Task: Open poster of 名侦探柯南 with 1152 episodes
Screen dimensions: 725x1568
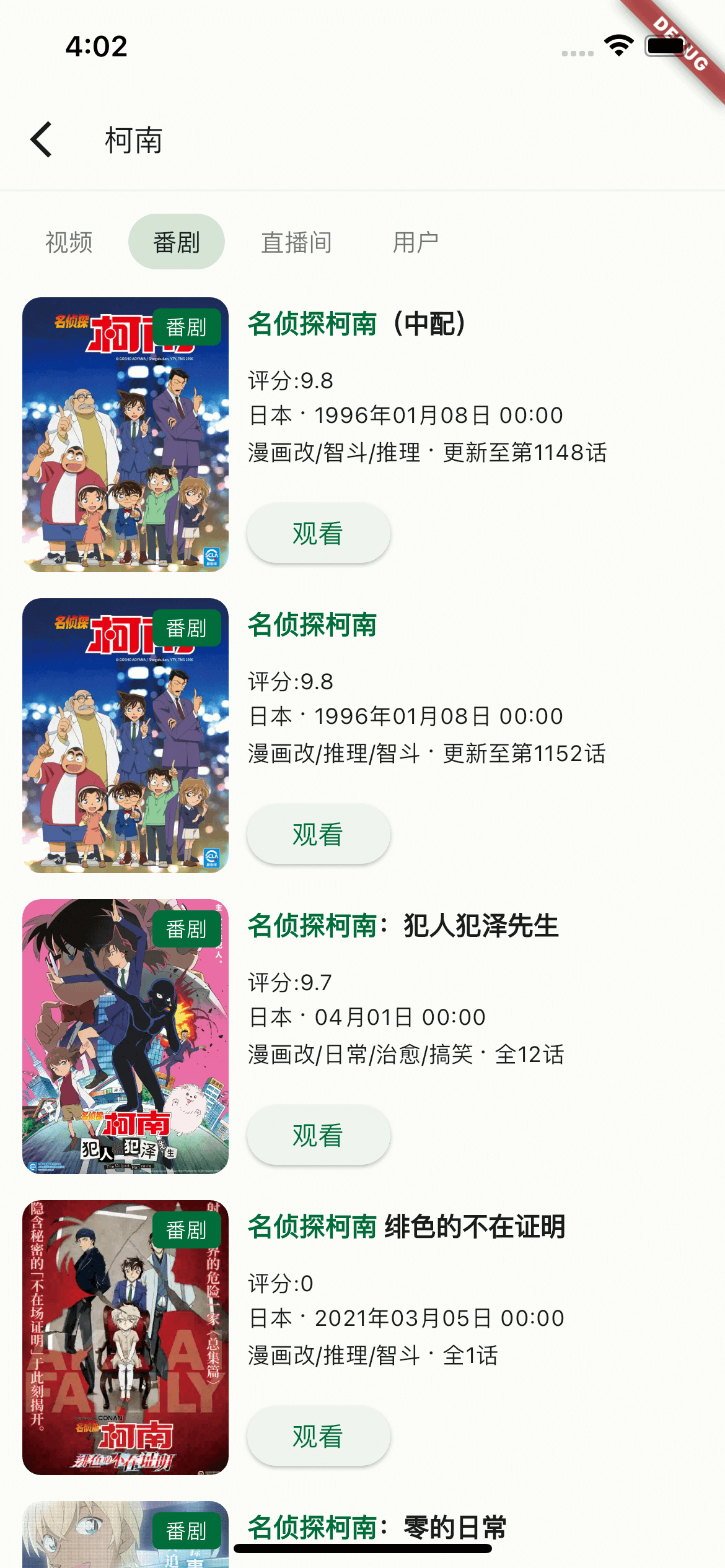Action: [x=125, y=735]
